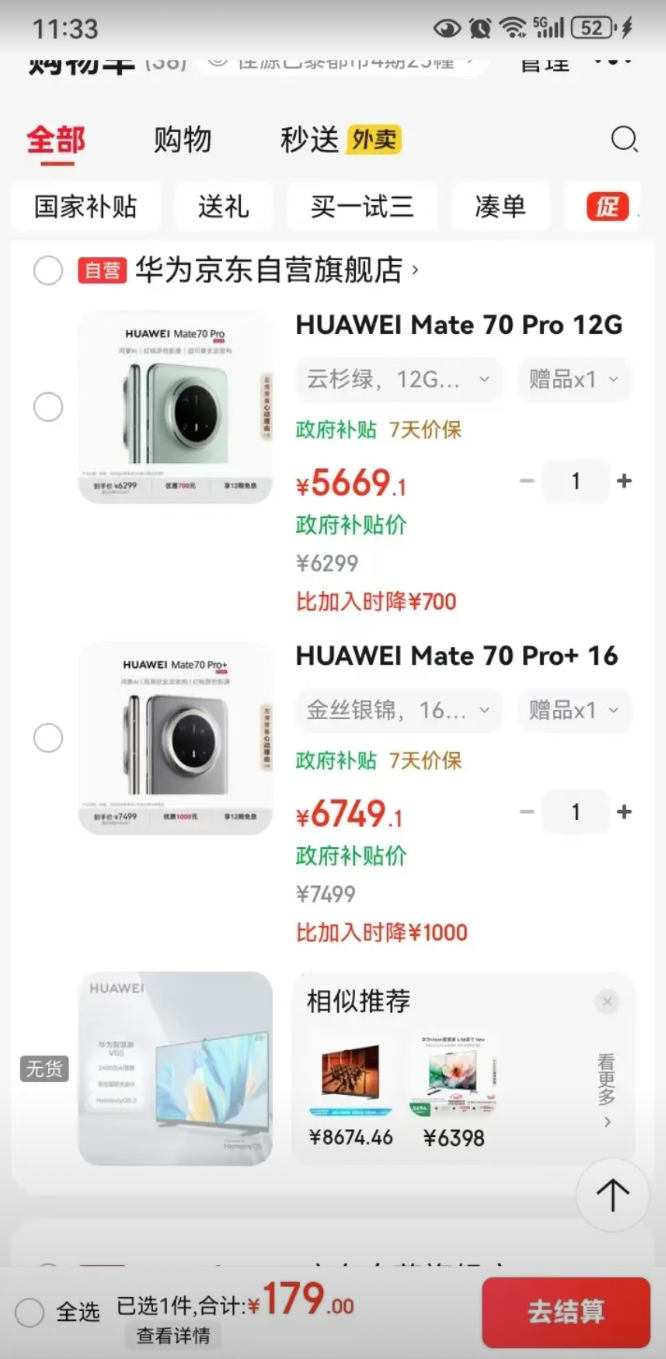The width and height of the screenshot is (666, 1359).
Task: Open the cart search icon
Action: pos(624,139)
